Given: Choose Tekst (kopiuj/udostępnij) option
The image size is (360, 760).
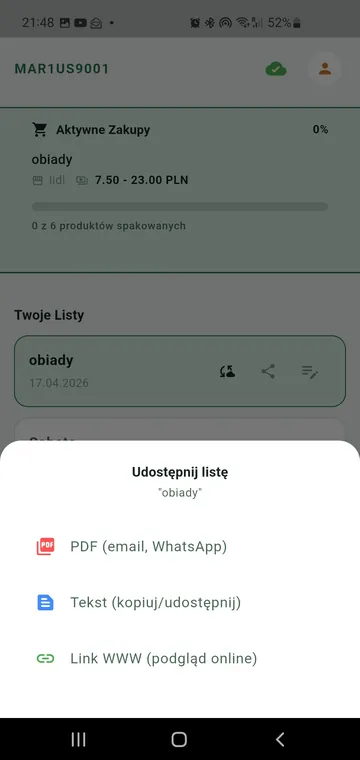Looking at the screenshot, I should point(180,602).
